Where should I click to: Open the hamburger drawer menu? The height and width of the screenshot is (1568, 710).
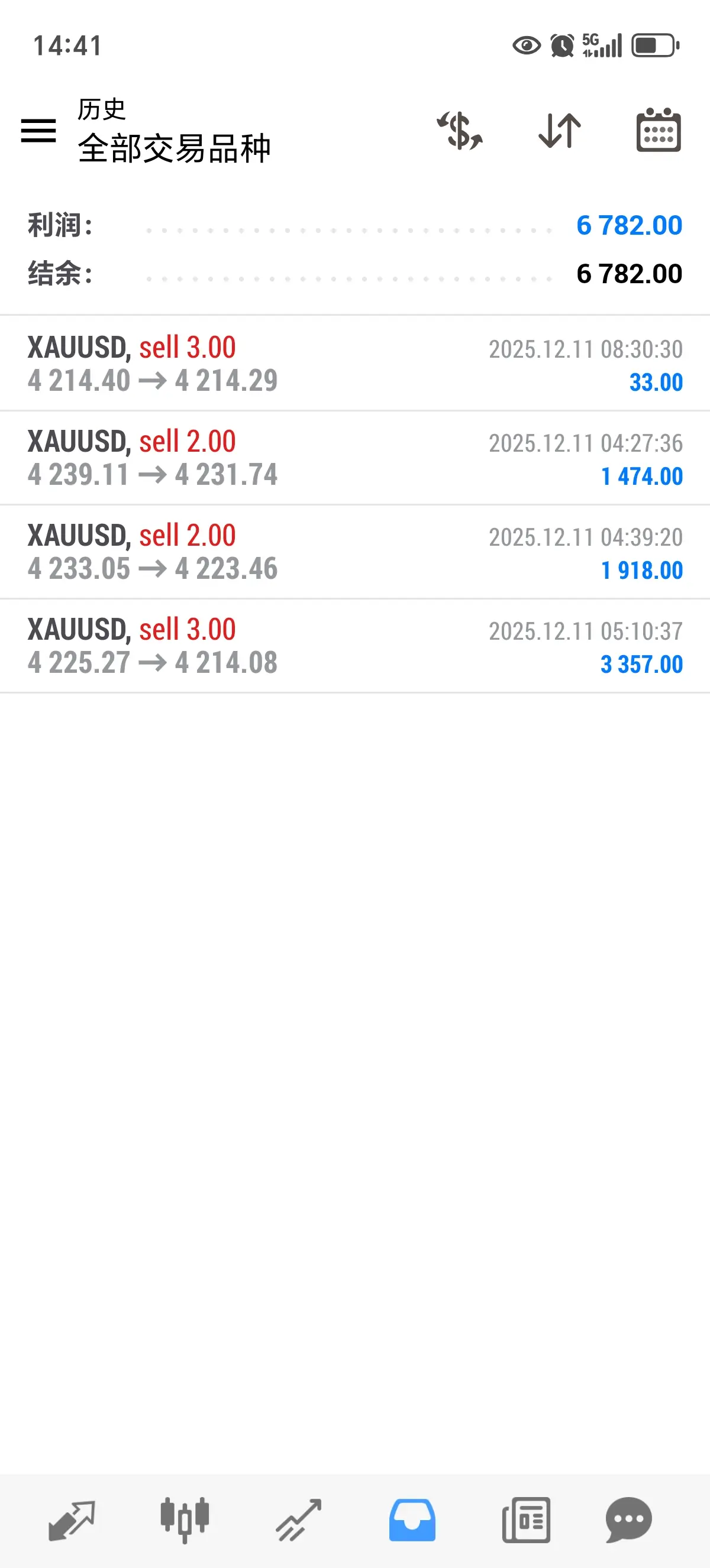click(38, 131)
